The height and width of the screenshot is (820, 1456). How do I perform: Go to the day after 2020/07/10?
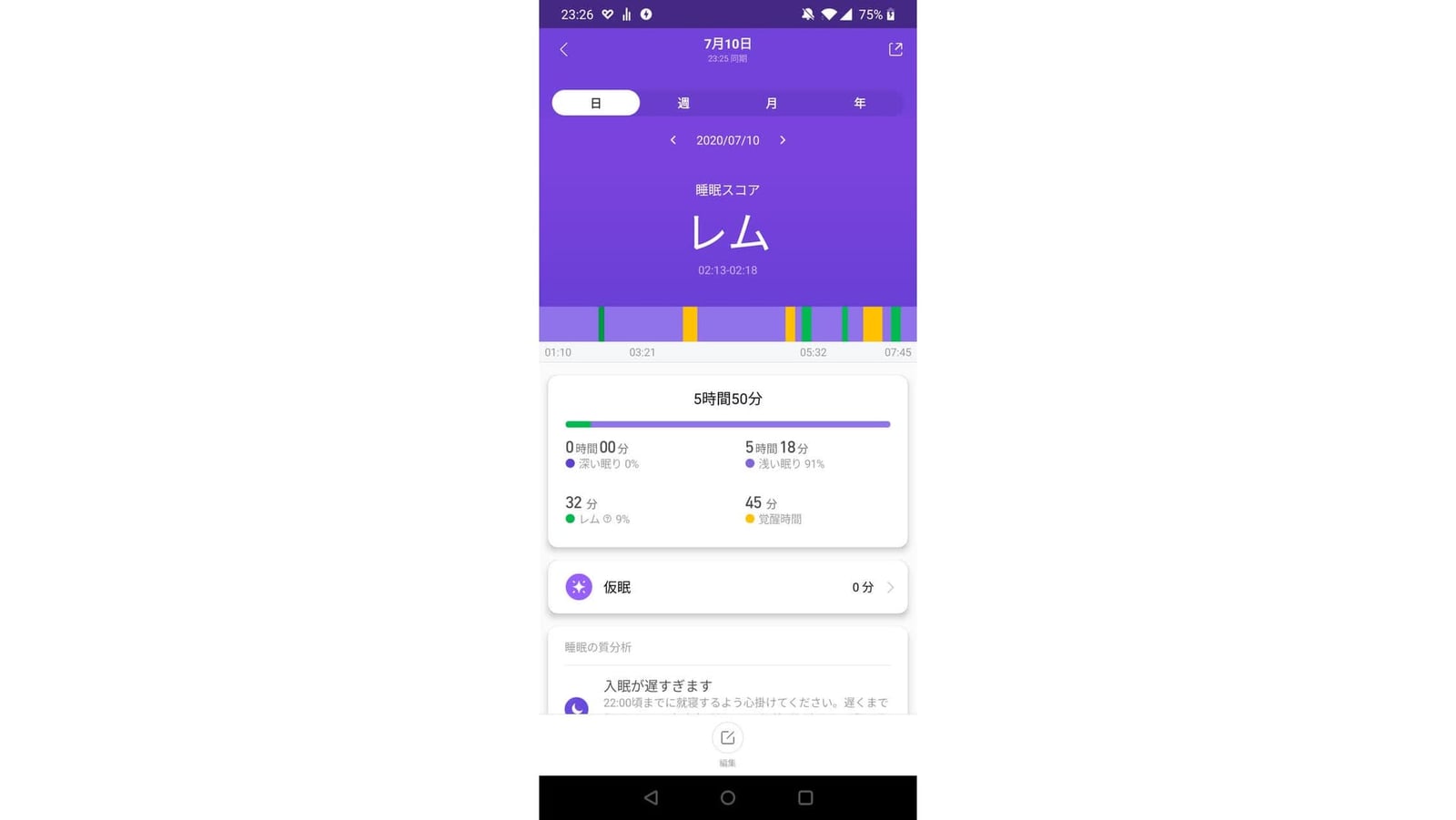(x=783, y=140)
